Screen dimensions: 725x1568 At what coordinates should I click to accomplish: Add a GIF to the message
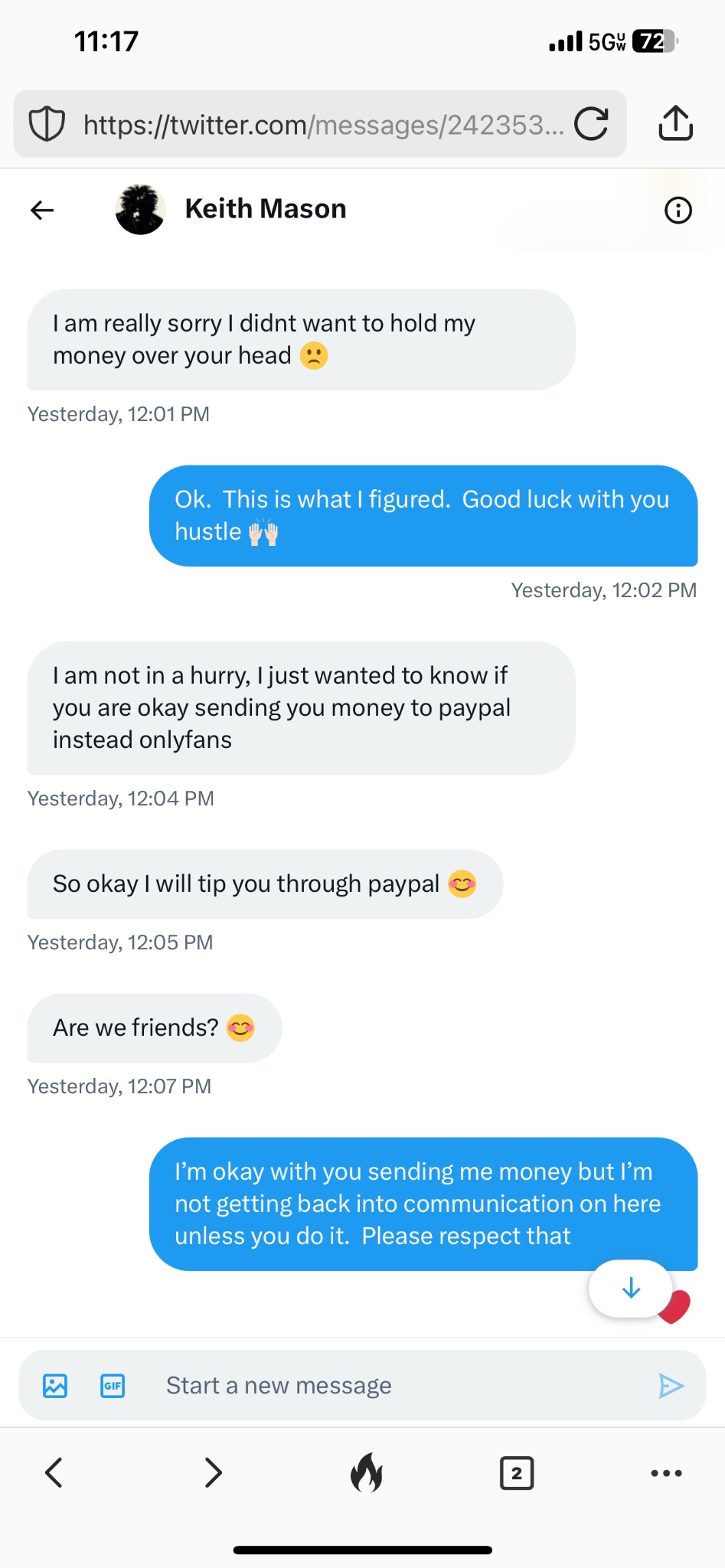(113, 1385)
